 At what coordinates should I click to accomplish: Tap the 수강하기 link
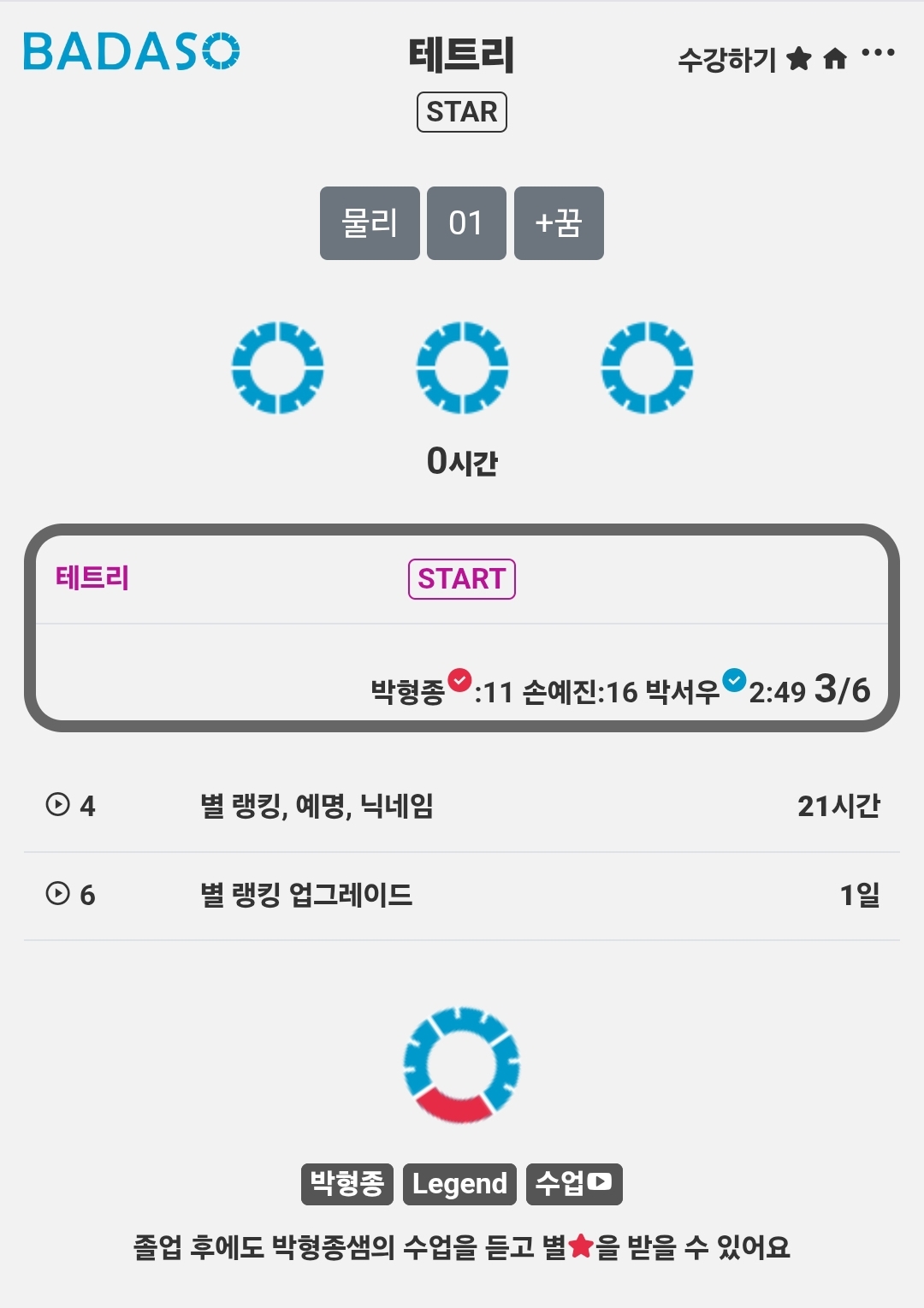(727, 59)
